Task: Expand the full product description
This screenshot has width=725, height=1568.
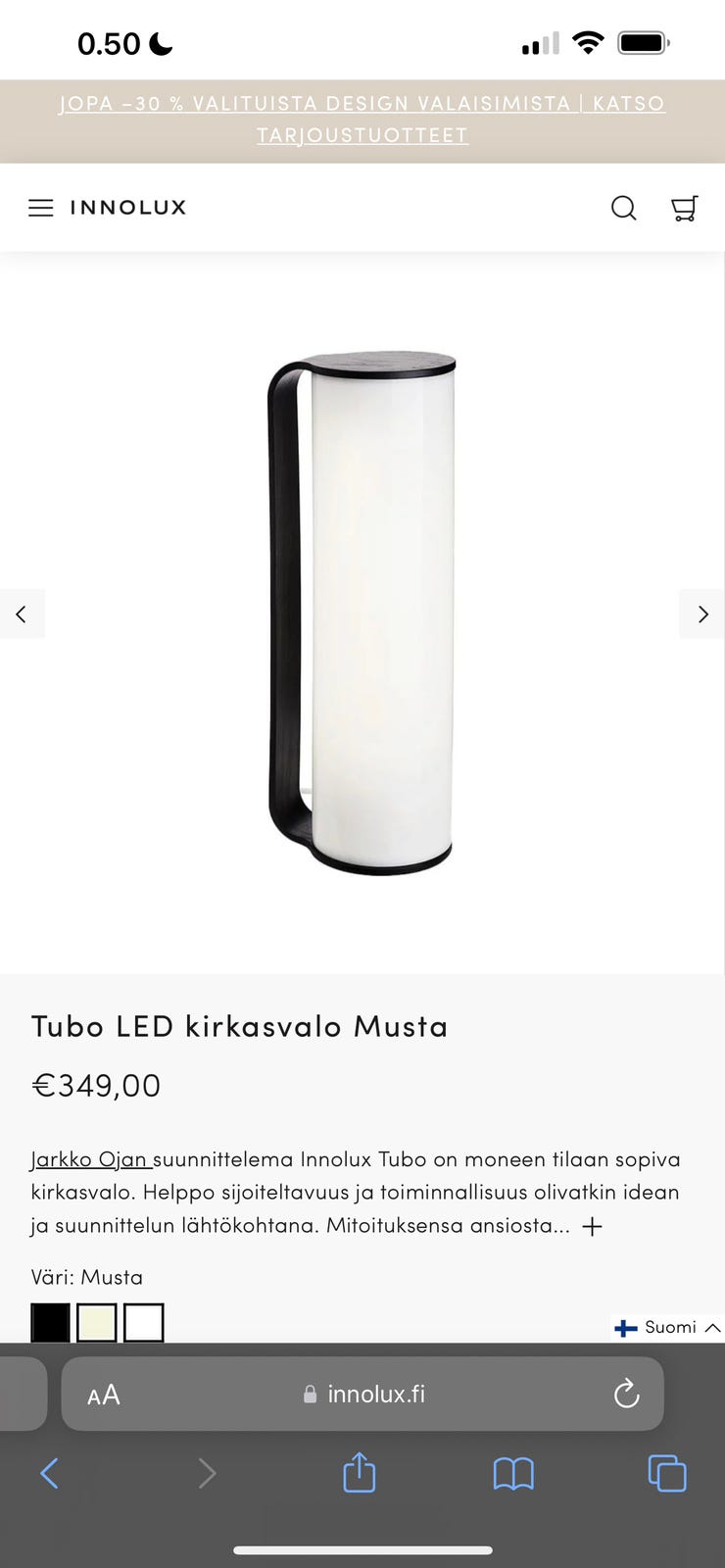Action: (x=592, y=1226)
